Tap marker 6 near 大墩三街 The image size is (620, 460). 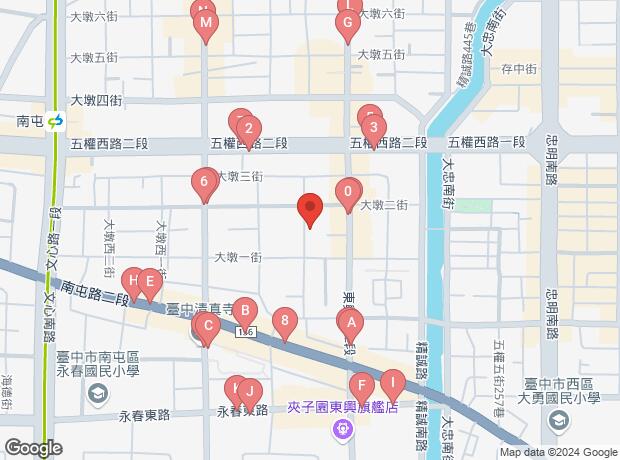tap(204, 183)
